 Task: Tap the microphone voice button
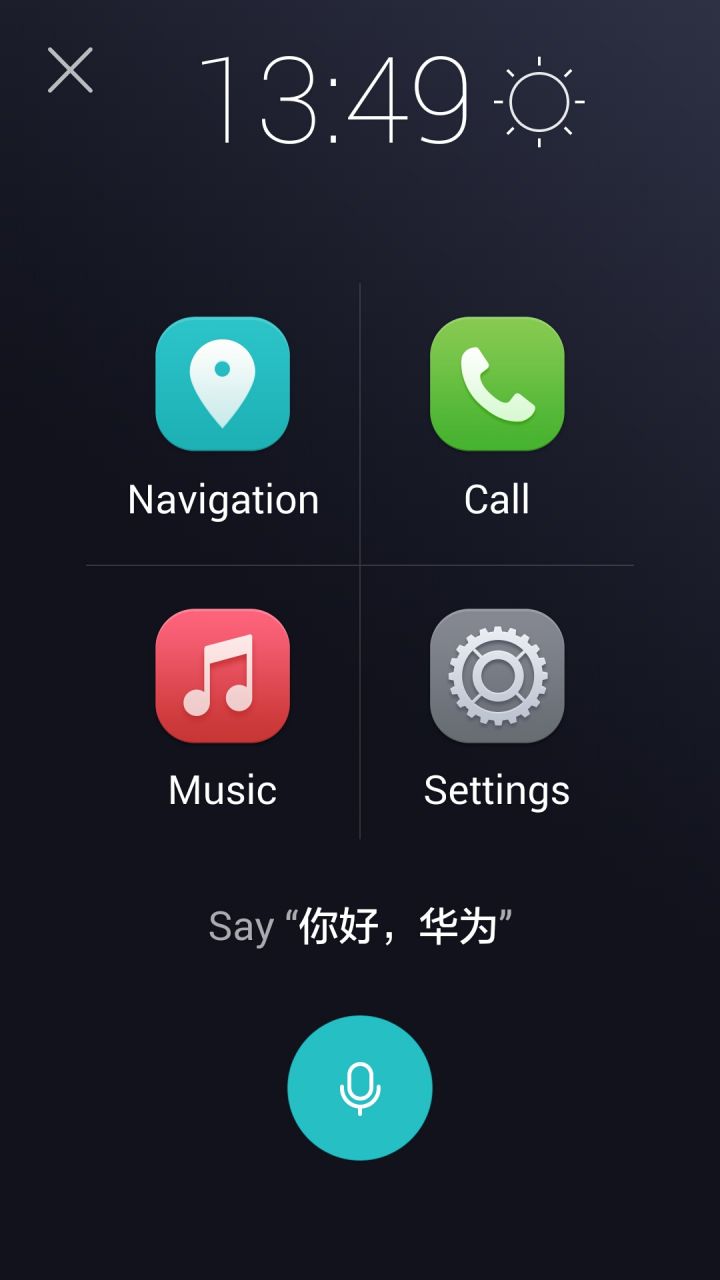tap(360, 1088)
